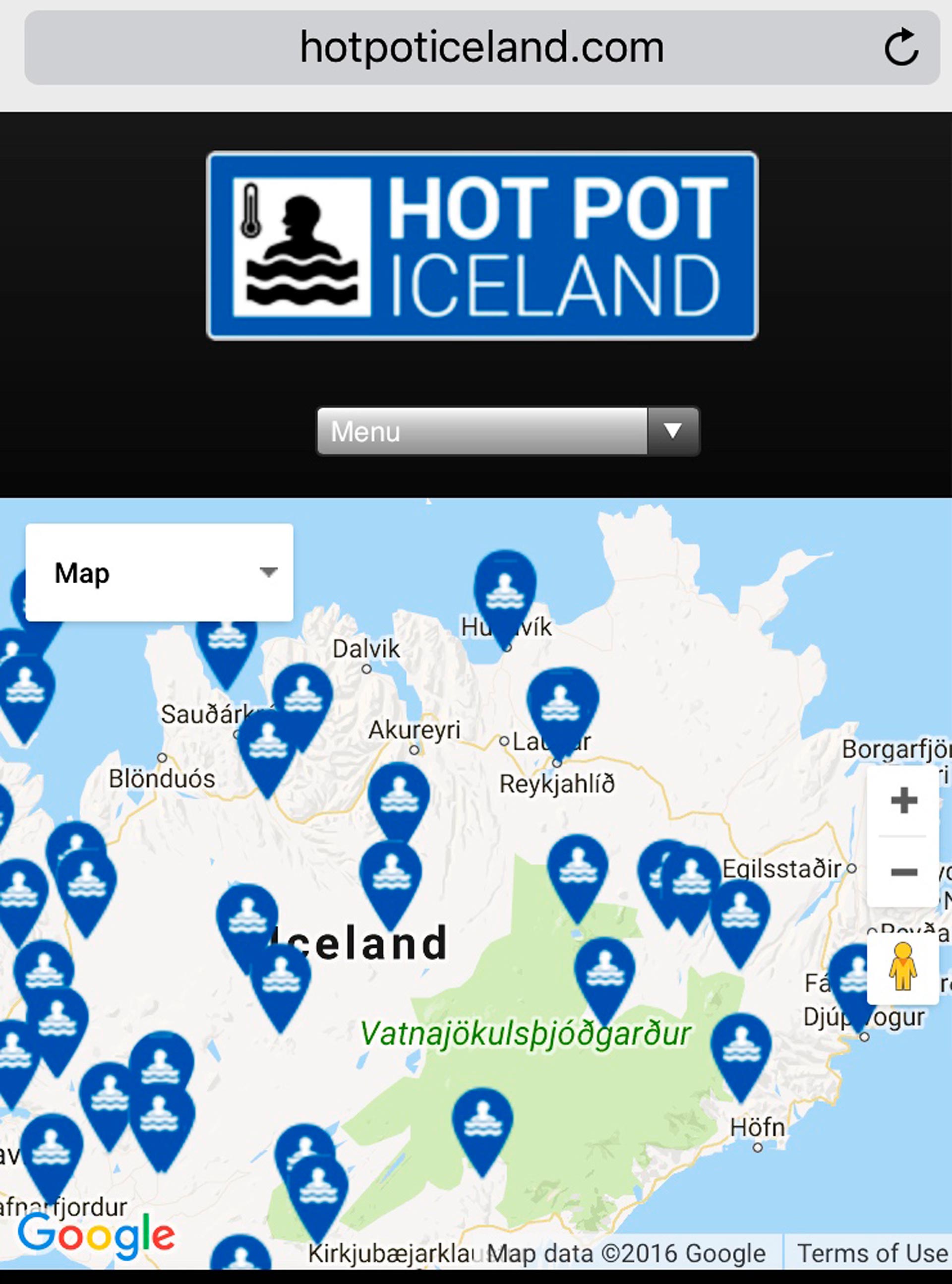Tap the hotpoticeland.com address bar
The height and width of the screenshot is (1284, 952).
[x=481, y=47]
